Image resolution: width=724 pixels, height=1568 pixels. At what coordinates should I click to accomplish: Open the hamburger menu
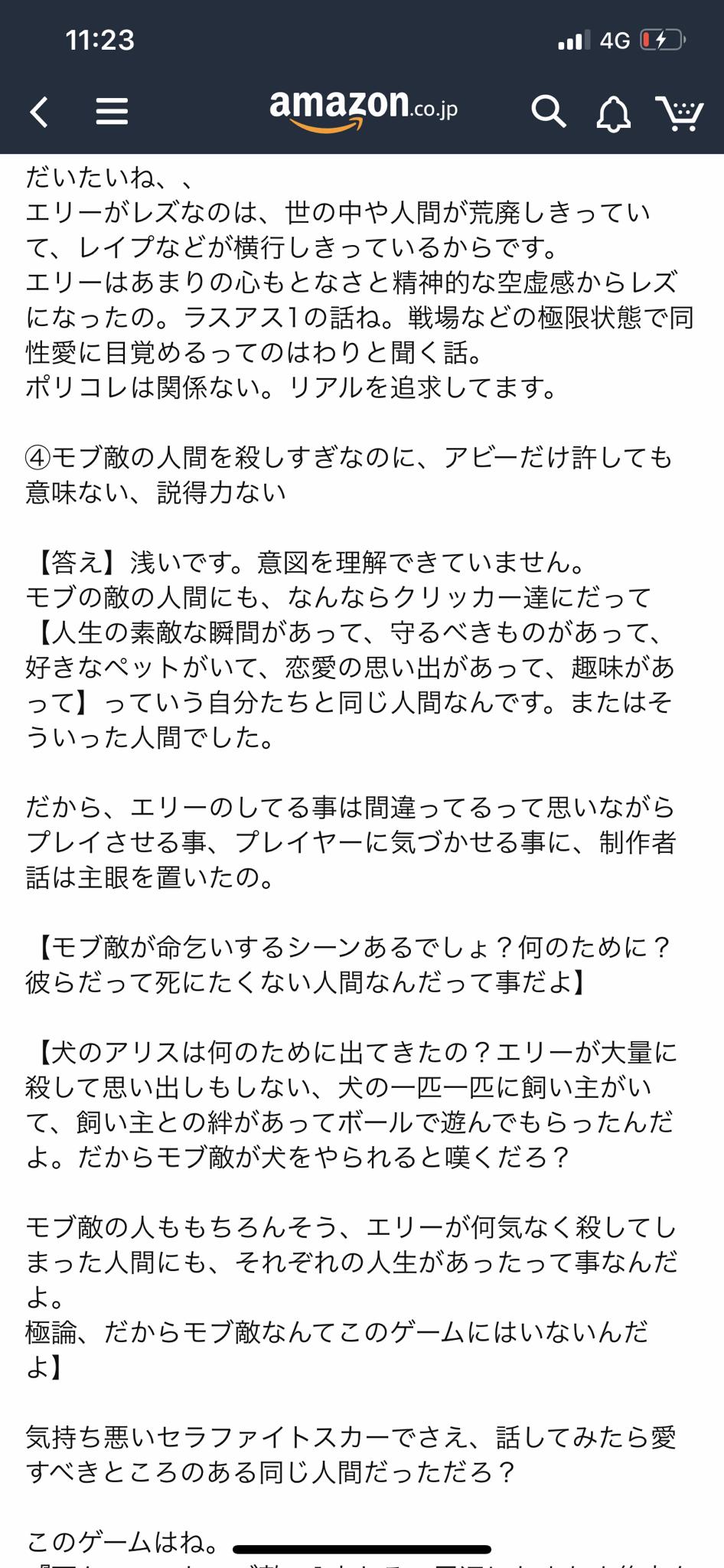pyautogui.click(x=112, y=112)
